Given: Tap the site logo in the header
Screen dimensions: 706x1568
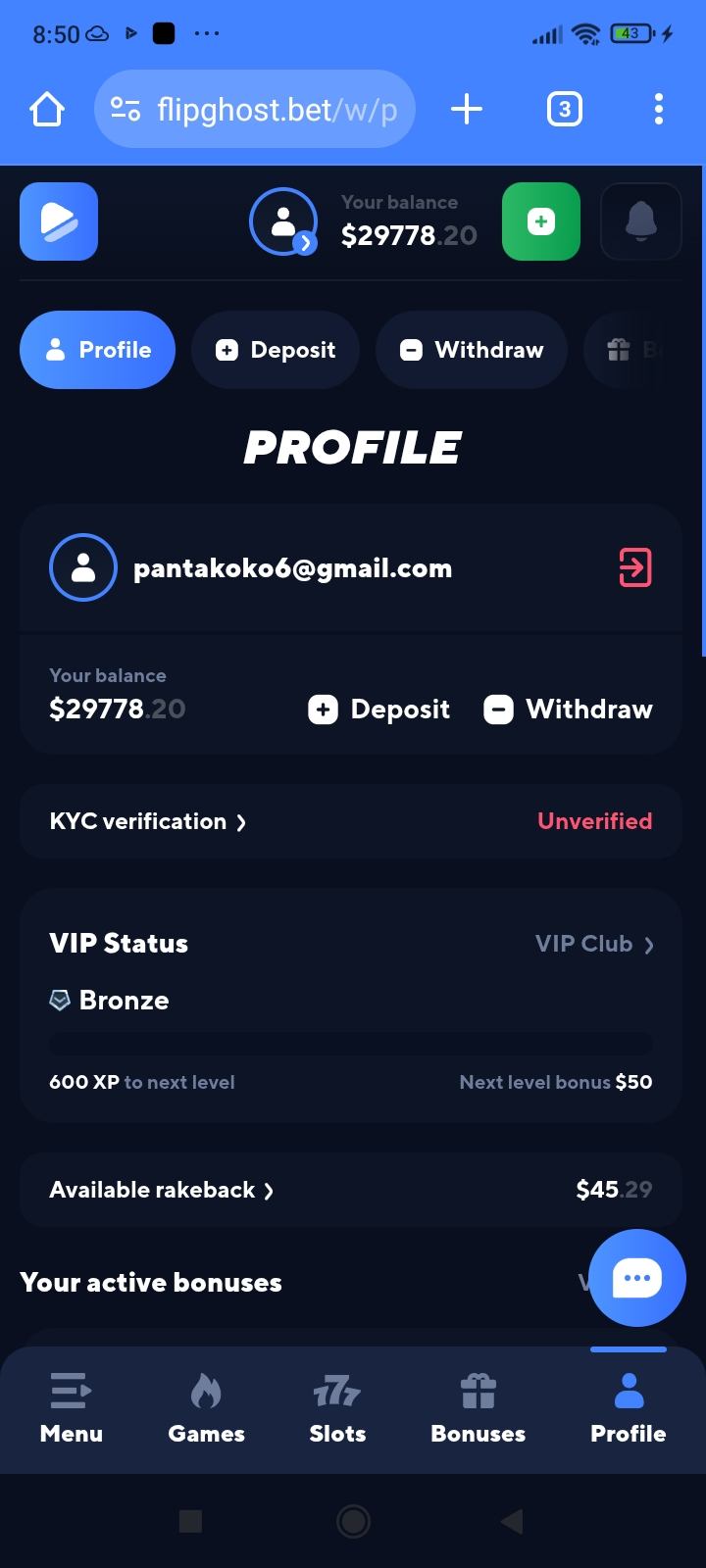Looking at the screenshot, I should (59, 221).
